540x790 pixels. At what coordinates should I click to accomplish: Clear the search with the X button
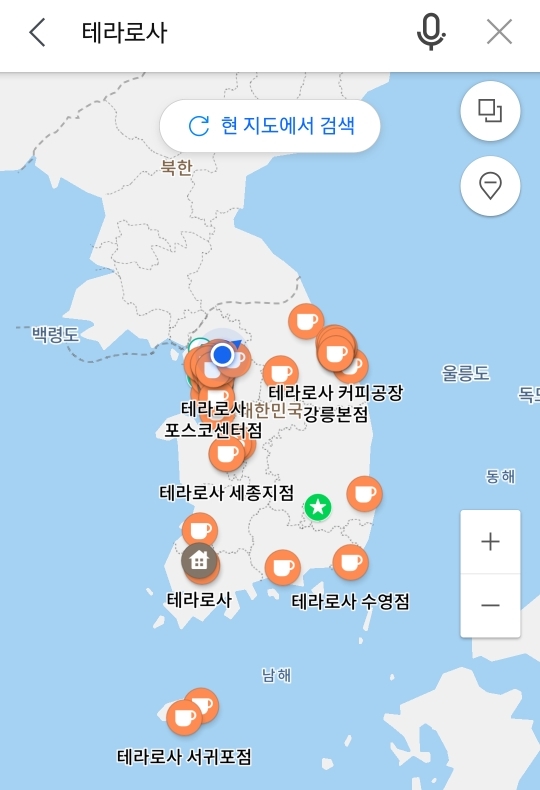(x=499, y=32)
